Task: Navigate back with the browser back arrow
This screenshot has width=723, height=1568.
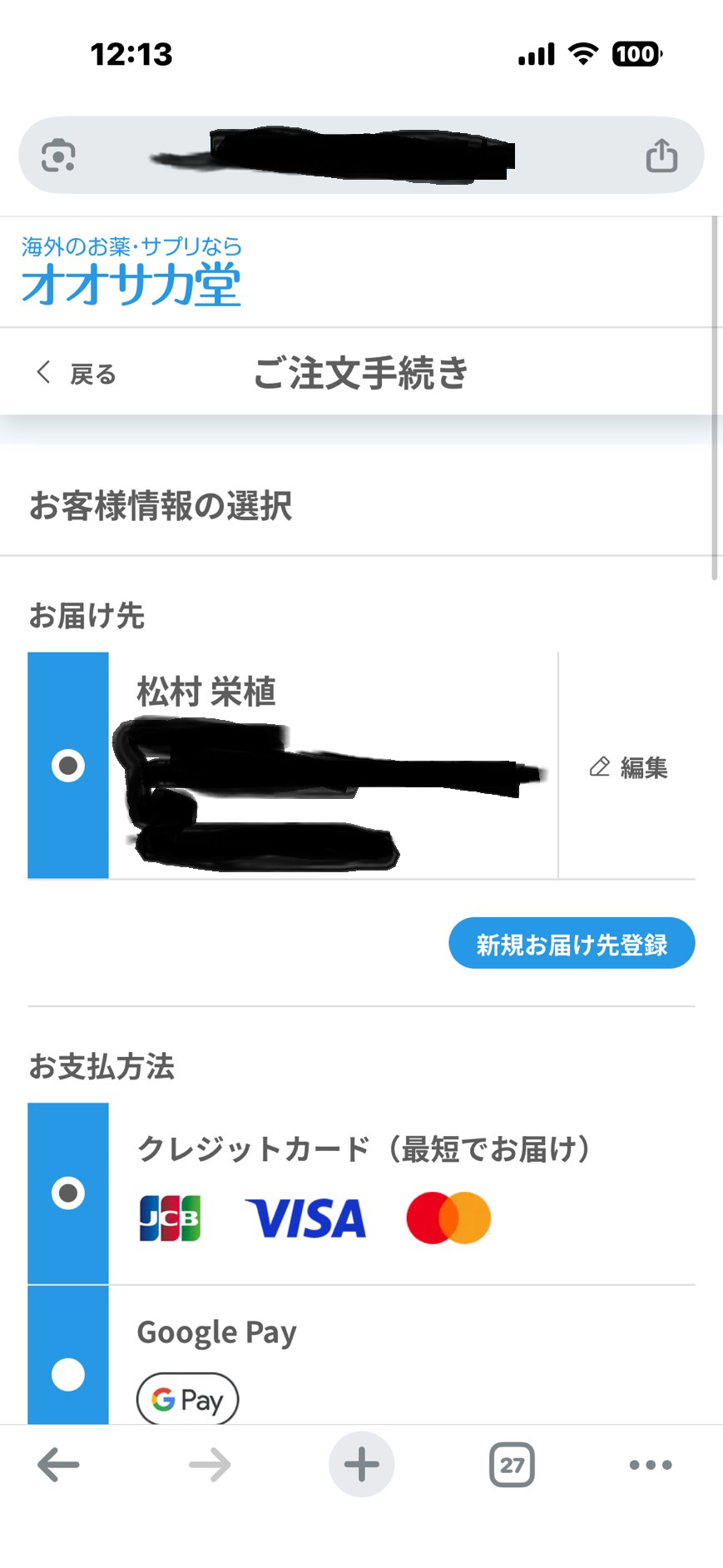Action: coord(58,1465)
